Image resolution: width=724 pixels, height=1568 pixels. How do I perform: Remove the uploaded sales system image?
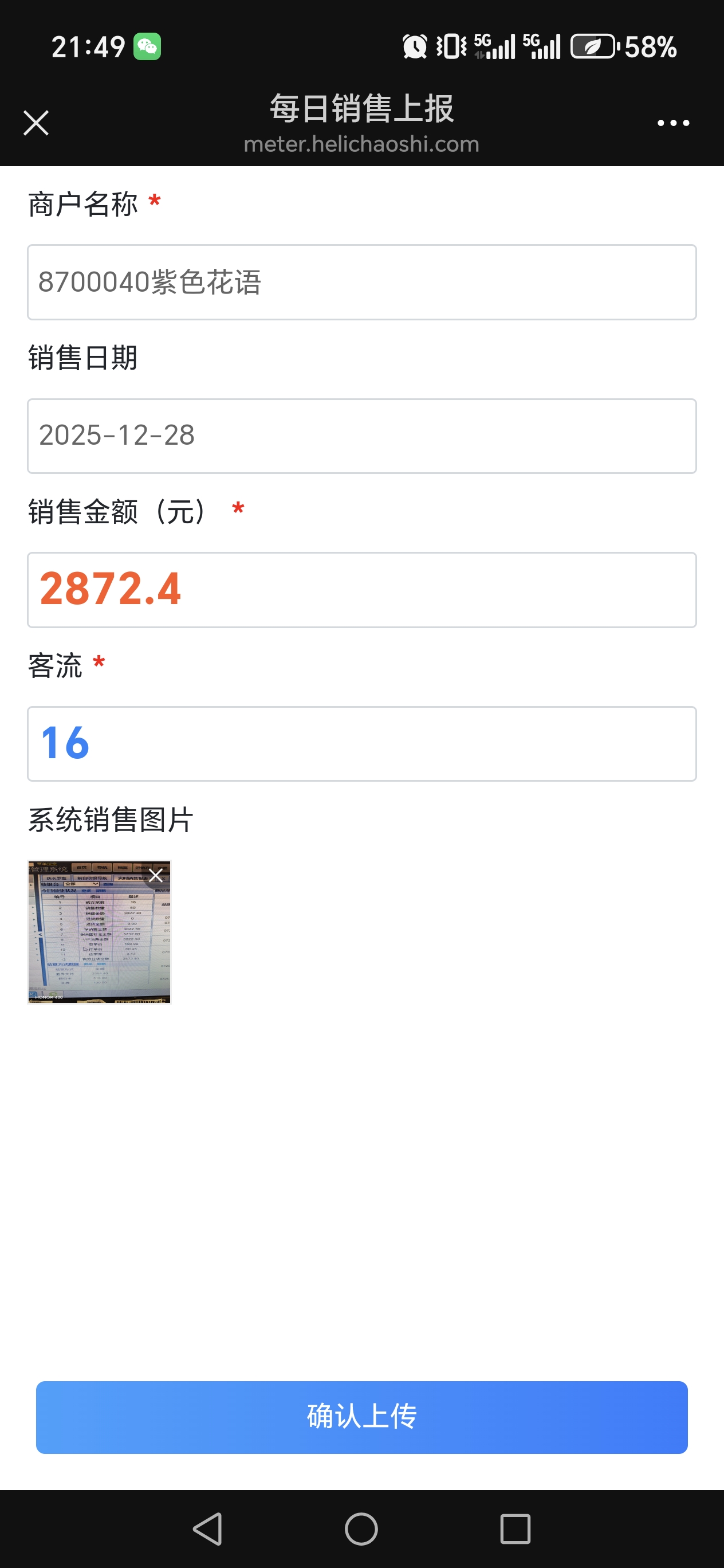pos(156,875)
